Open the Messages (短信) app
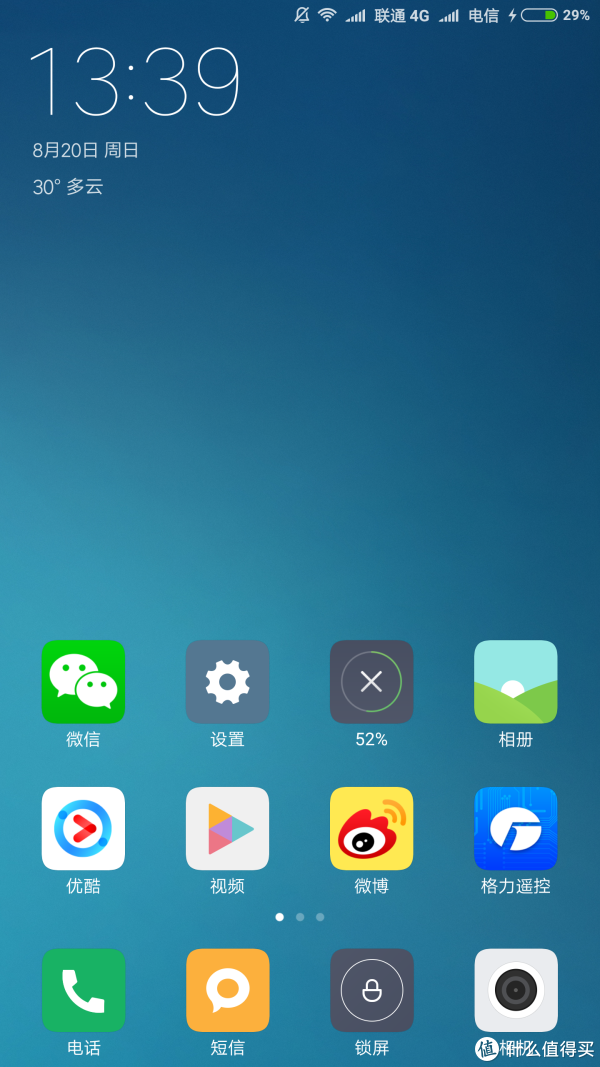 tap(227, 990)
